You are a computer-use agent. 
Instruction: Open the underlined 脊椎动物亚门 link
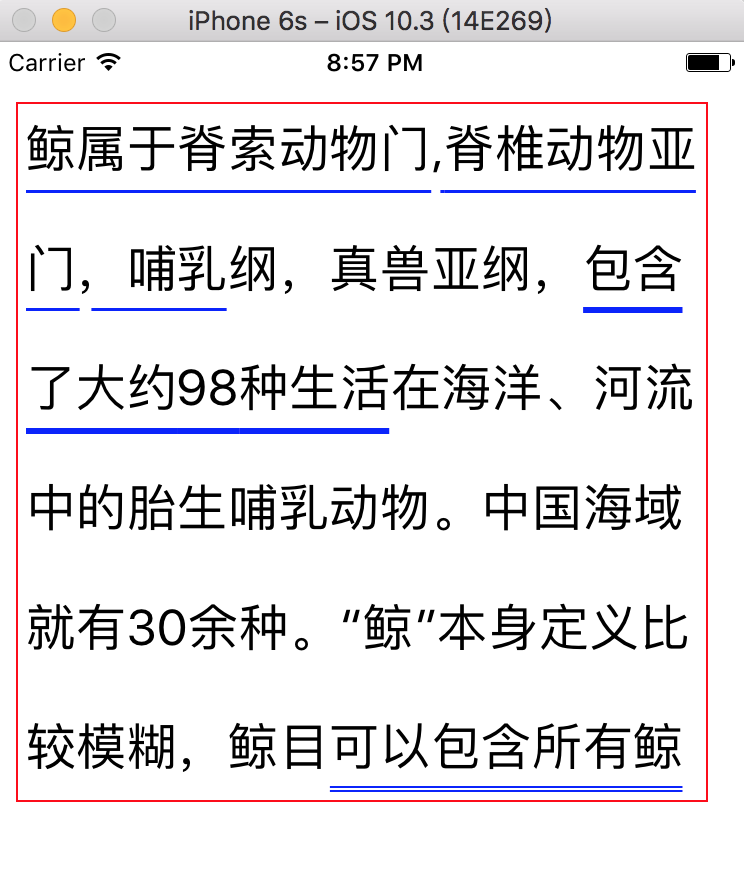coord(567,152)
